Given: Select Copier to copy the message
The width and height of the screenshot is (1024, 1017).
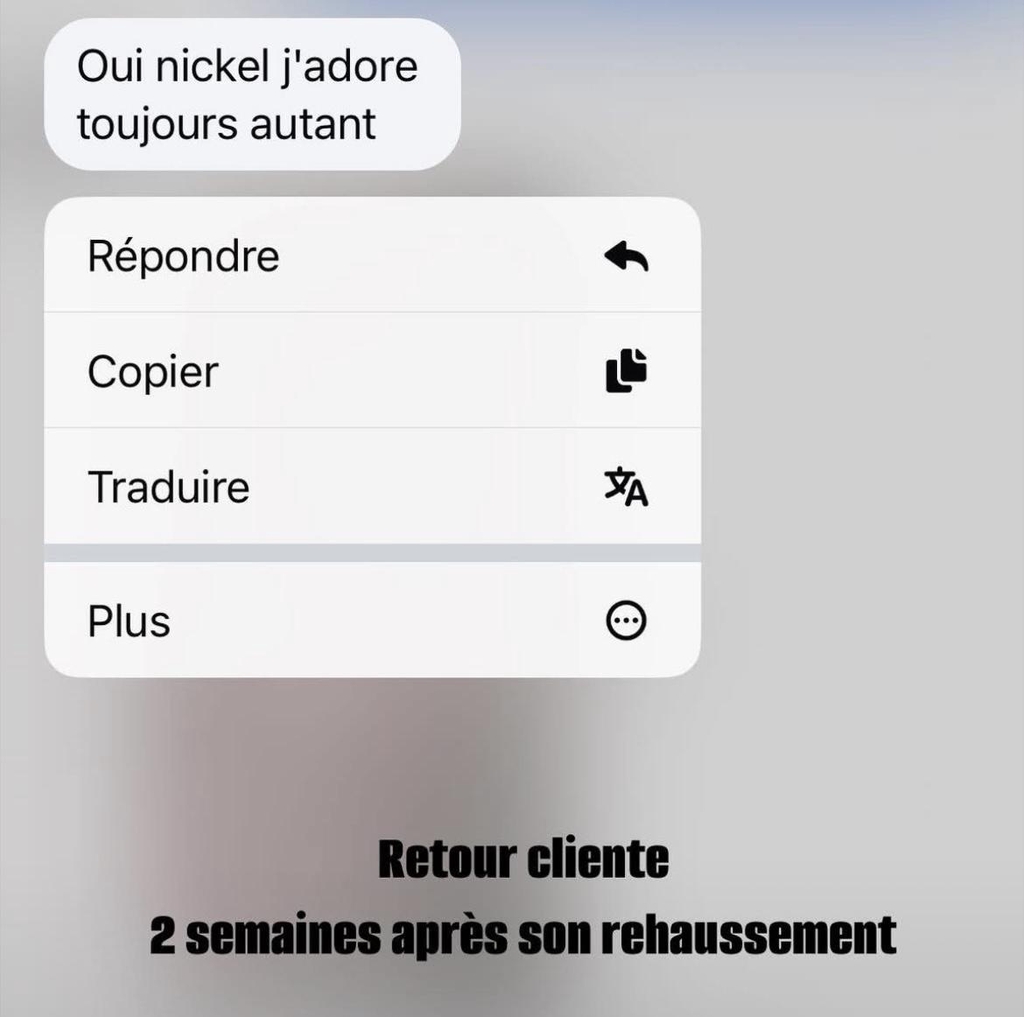Looking at the screenshot, I should point(372,370).
